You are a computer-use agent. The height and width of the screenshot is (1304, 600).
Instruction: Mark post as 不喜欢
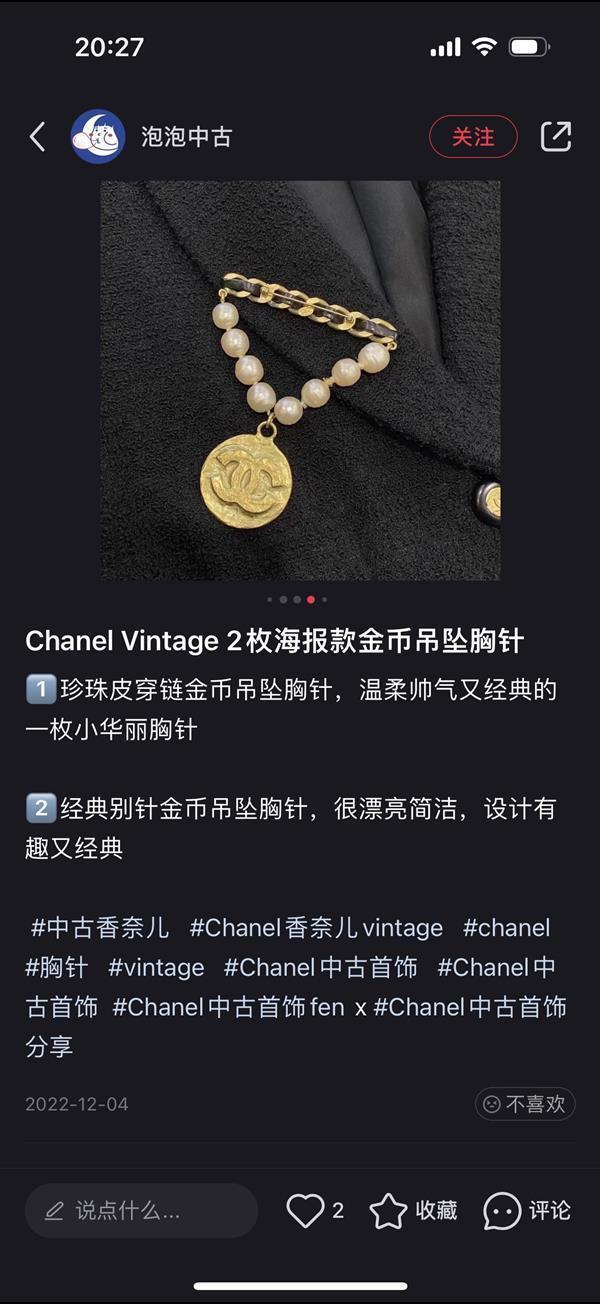(x=525, y=1104)
